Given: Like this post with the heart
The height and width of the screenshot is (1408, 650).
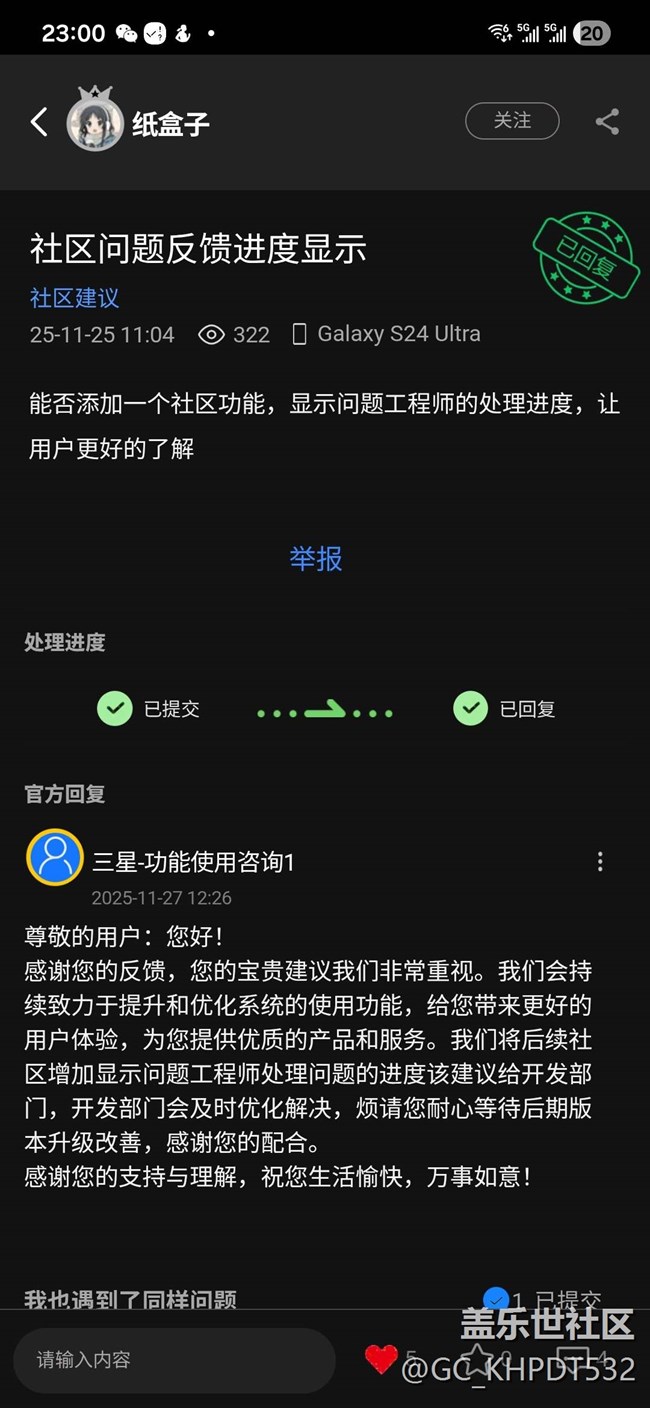Looking at the screenshot, I should click(381, 1359).
